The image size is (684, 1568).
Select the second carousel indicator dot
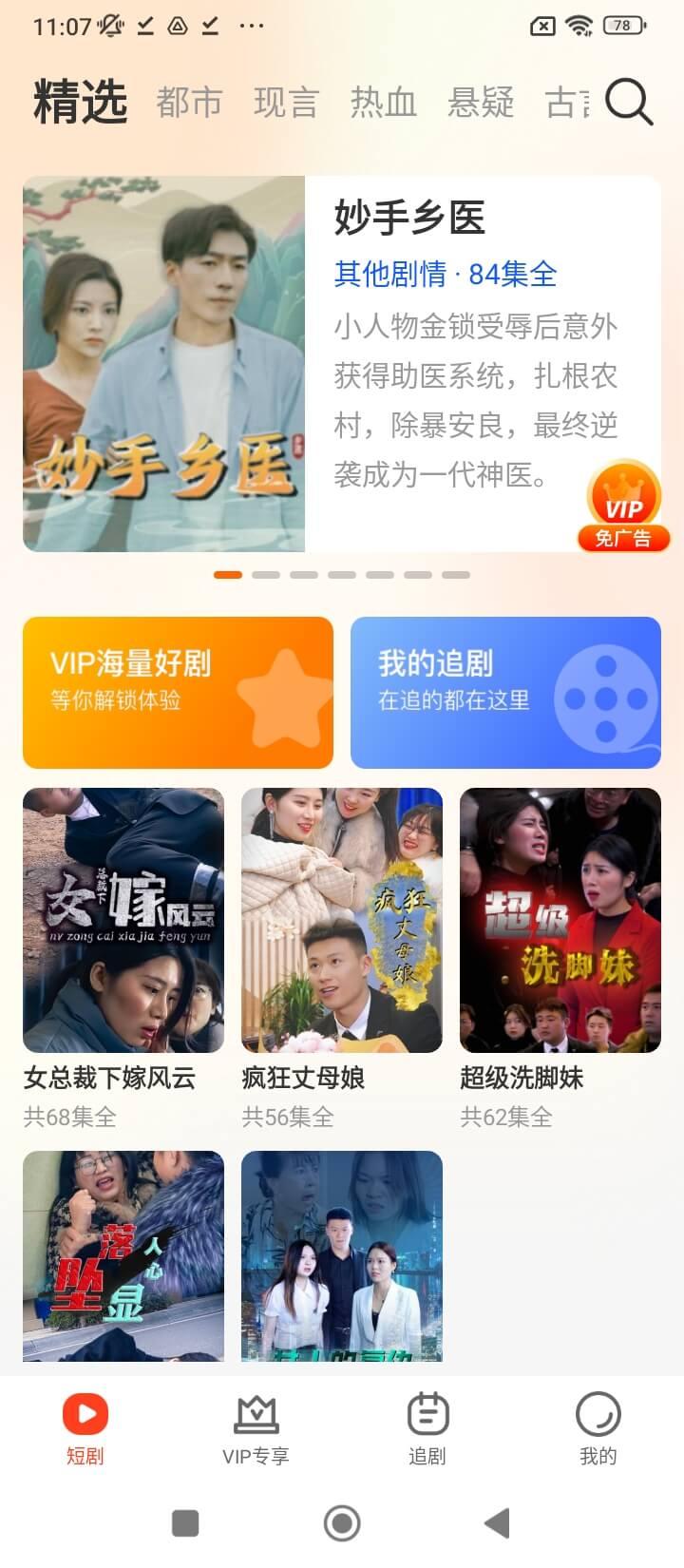(x=266, y=574)
